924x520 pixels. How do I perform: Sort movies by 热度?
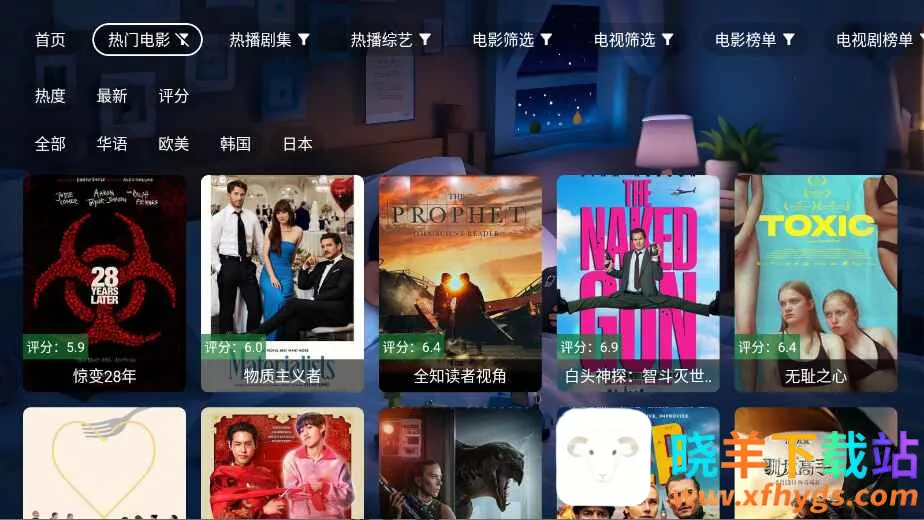click(50, 96)
